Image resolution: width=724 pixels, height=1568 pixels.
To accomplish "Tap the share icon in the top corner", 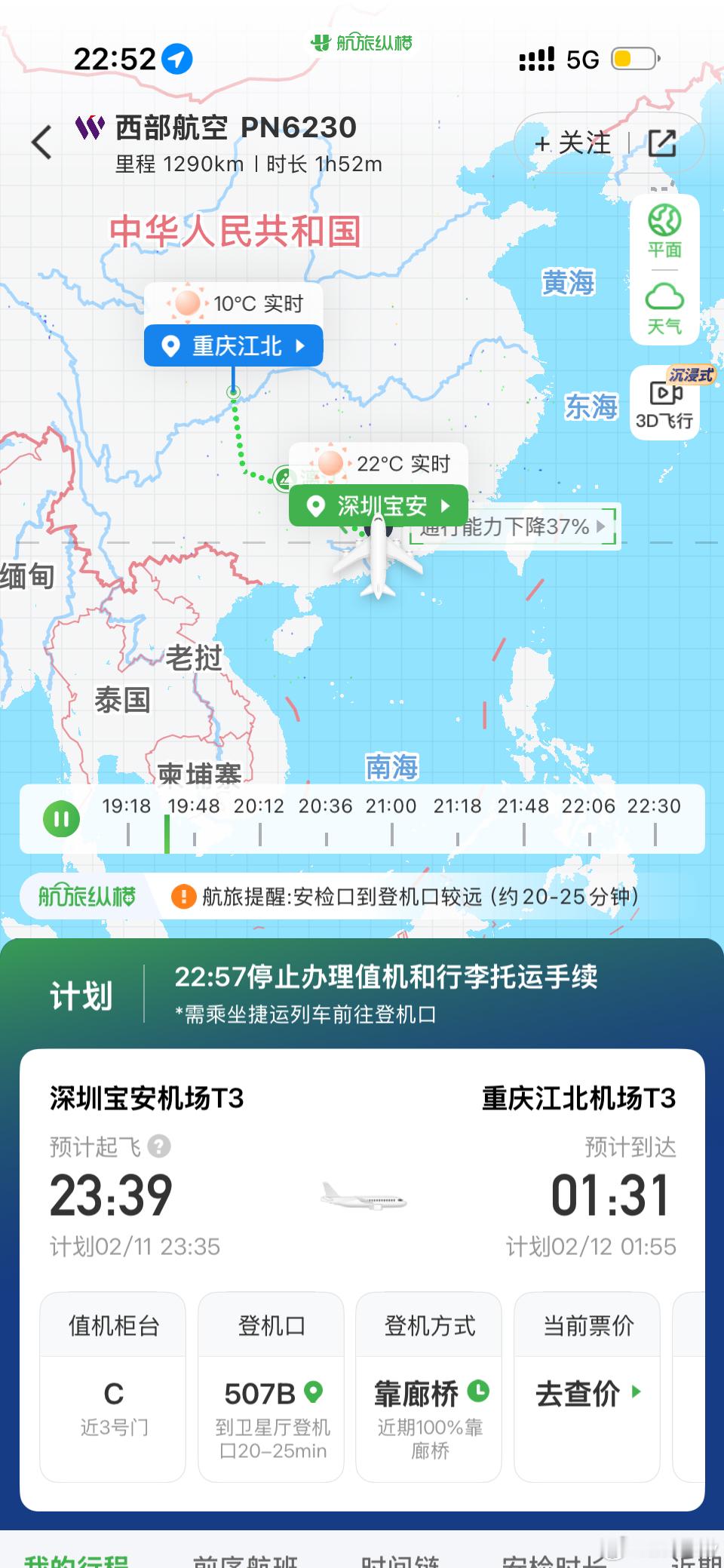I will pyautogui.click(x=663, y=143).
